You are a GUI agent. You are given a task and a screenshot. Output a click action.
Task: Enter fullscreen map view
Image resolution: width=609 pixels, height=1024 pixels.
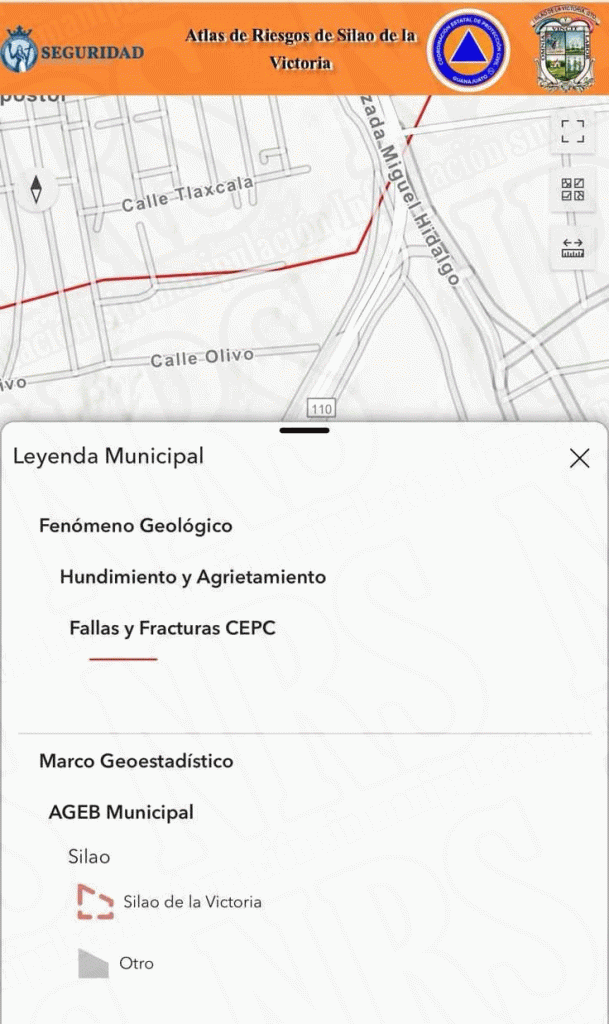point(572,131)
